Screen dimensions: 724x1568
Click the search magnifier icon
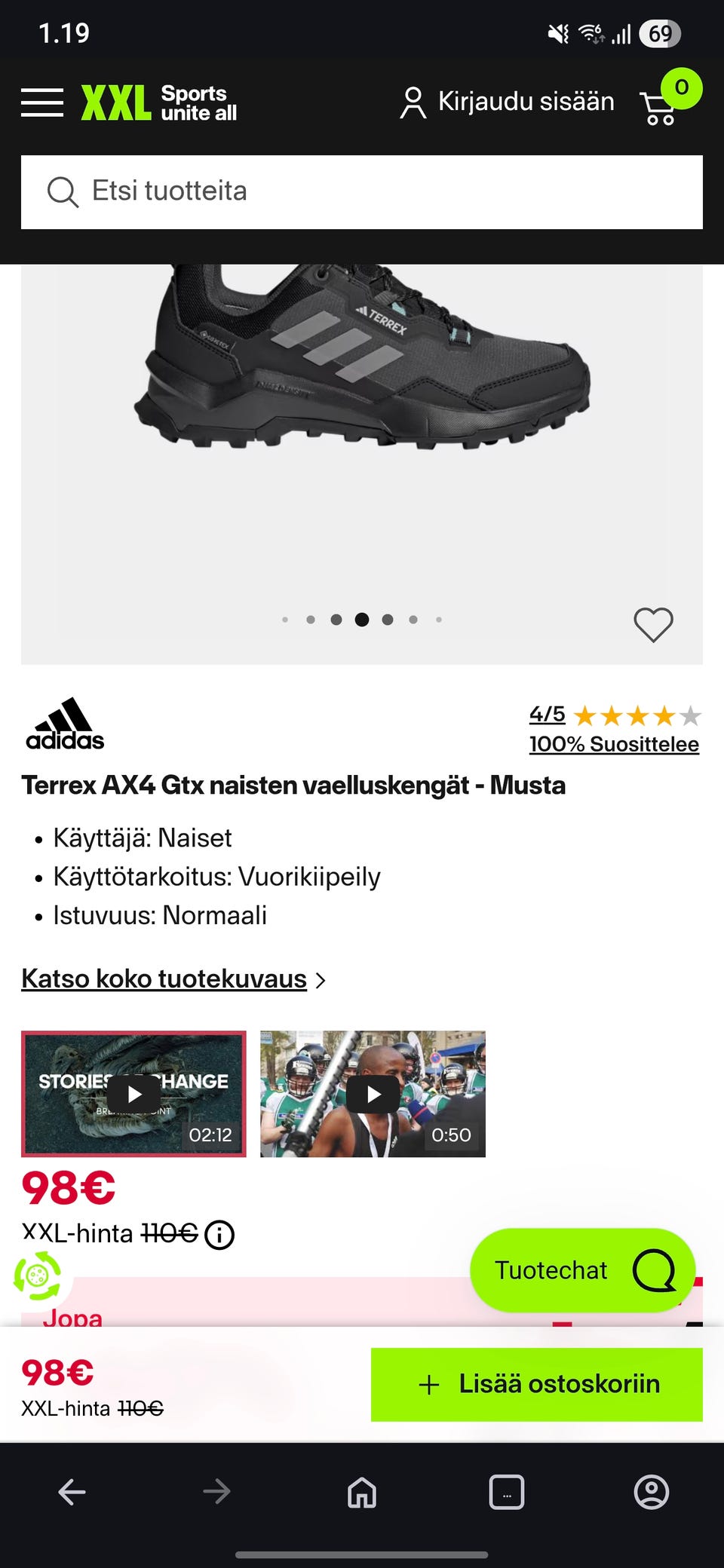point(63,192)
